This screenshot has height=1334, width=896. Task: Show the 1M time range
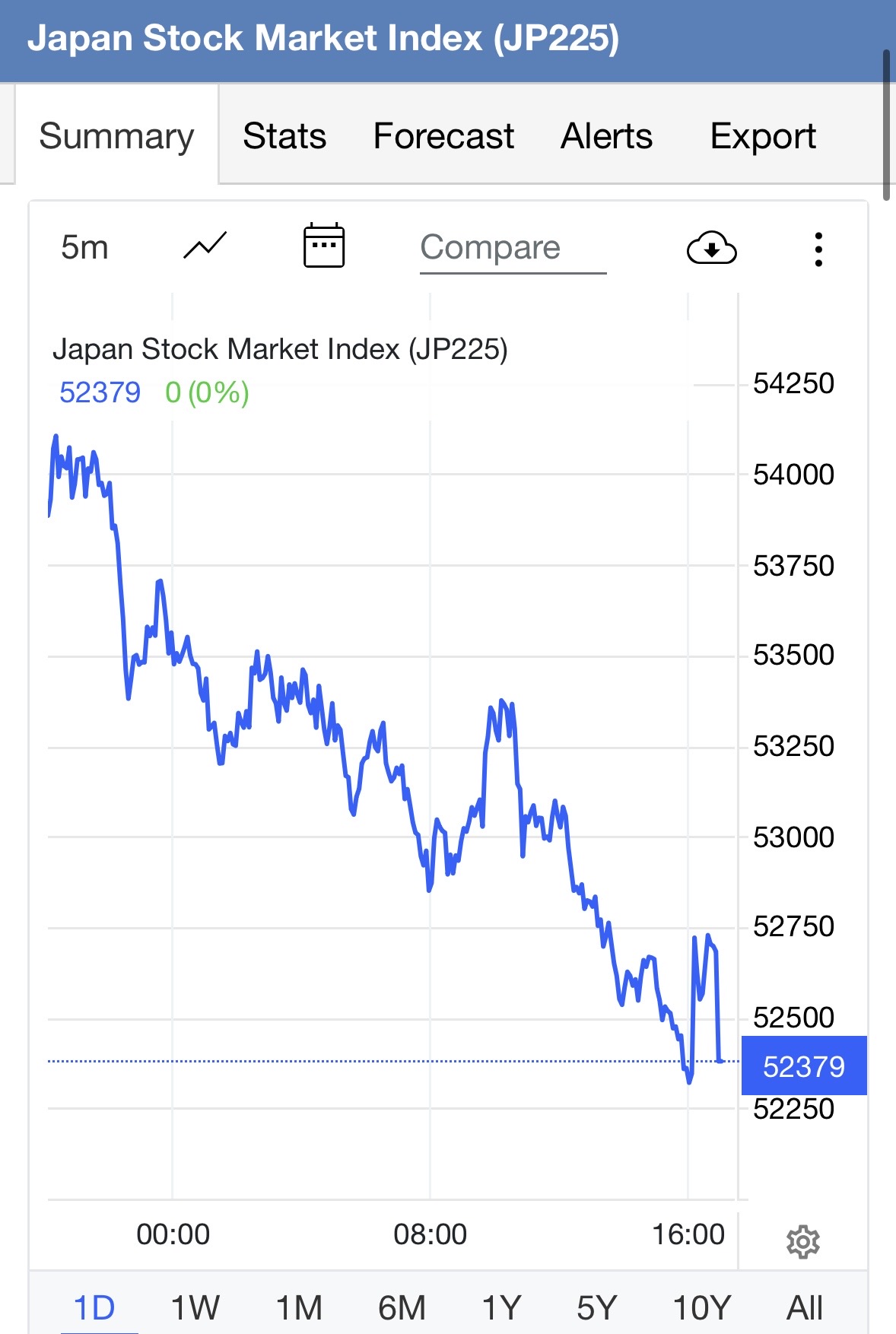[299, 1308]
